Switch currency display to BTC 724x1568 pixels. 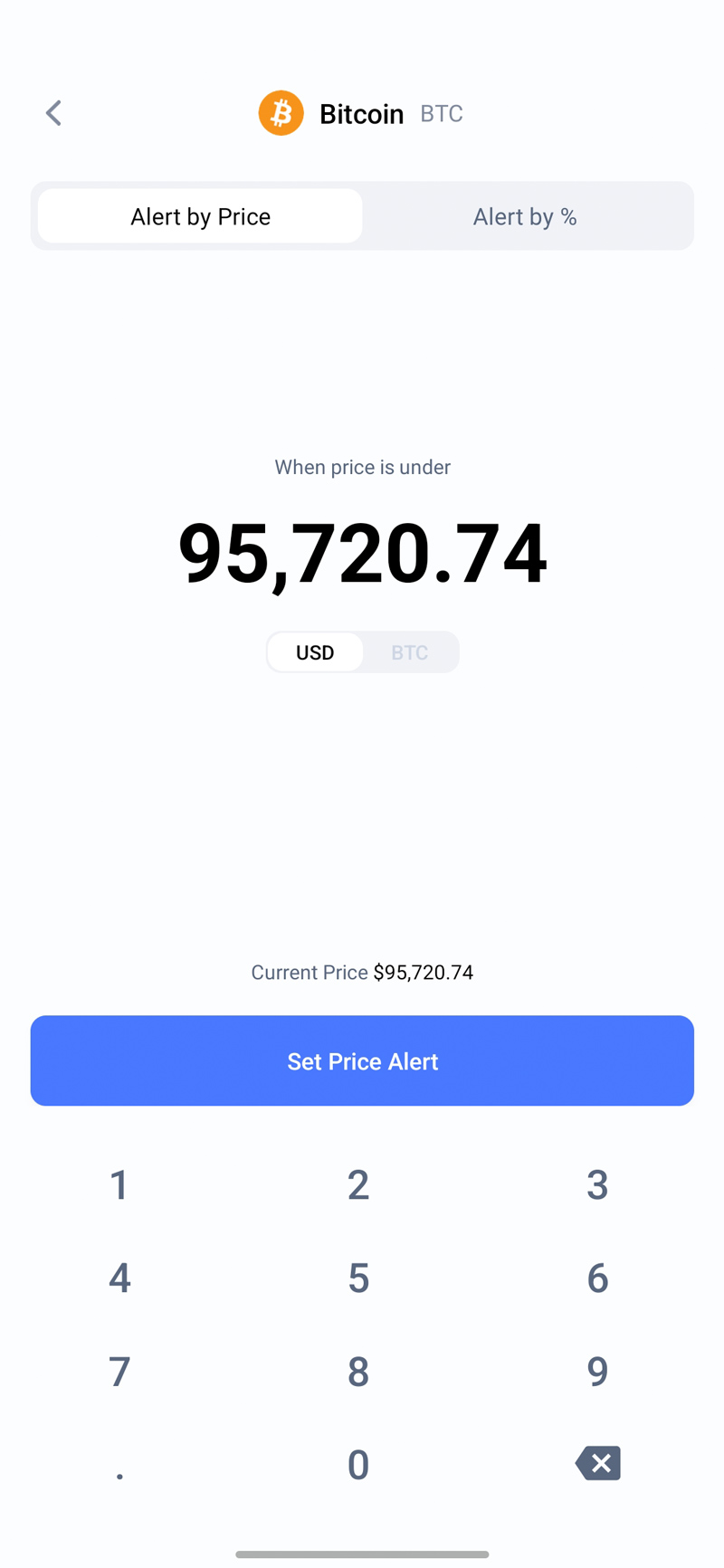(x=410, y=651)
